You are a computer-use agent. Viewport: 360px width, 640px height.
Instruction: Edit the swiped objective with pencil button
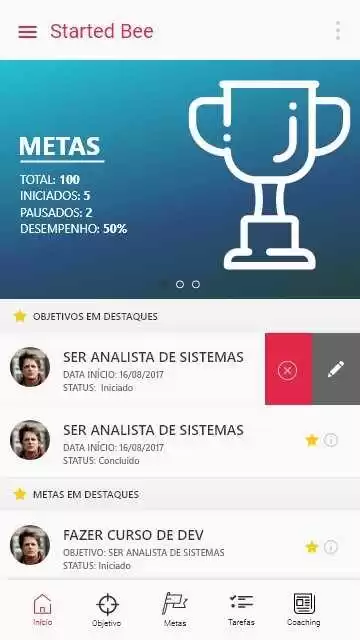[336, 369]
